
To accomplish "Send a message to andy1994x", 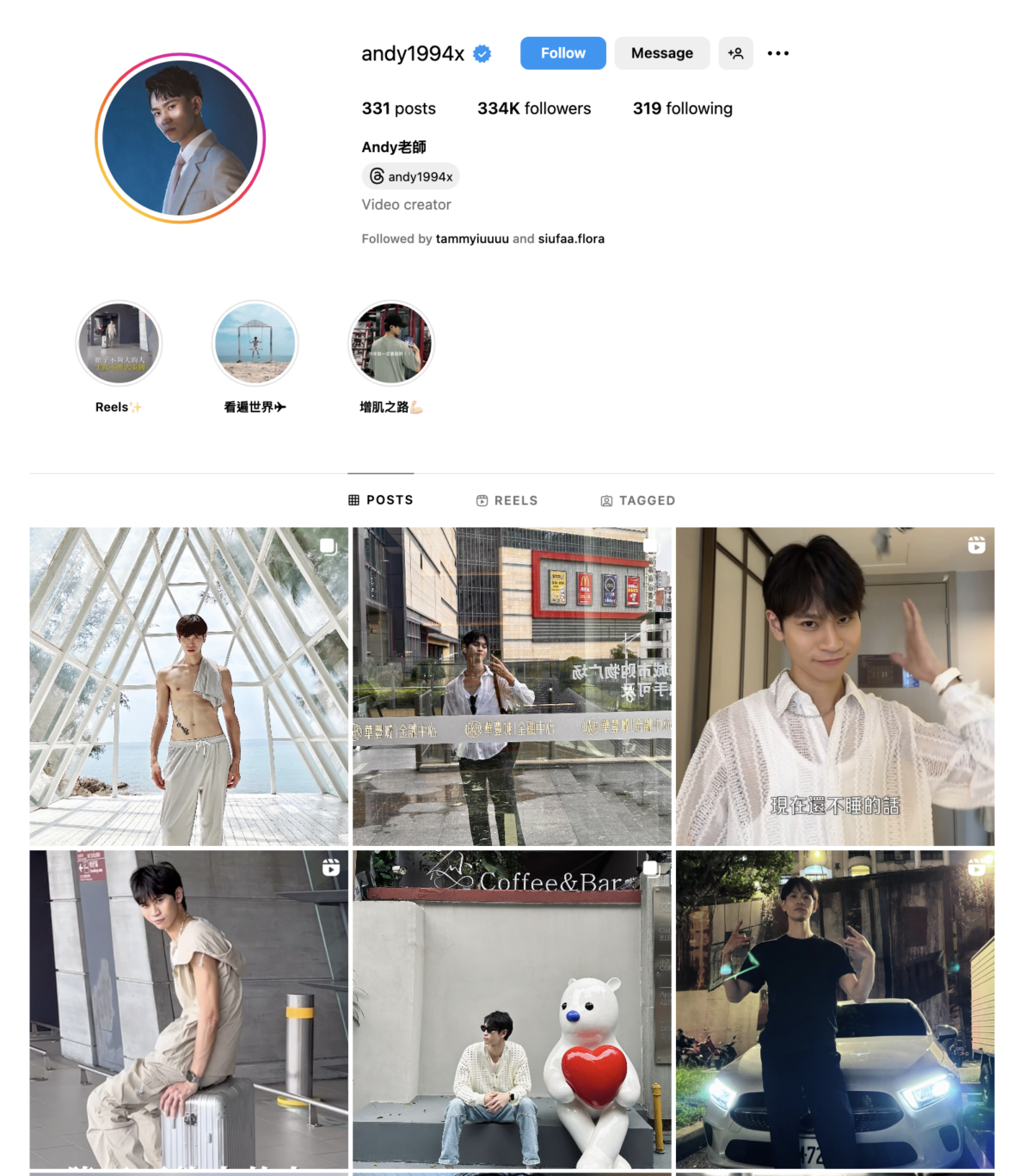I will [661, 53].
